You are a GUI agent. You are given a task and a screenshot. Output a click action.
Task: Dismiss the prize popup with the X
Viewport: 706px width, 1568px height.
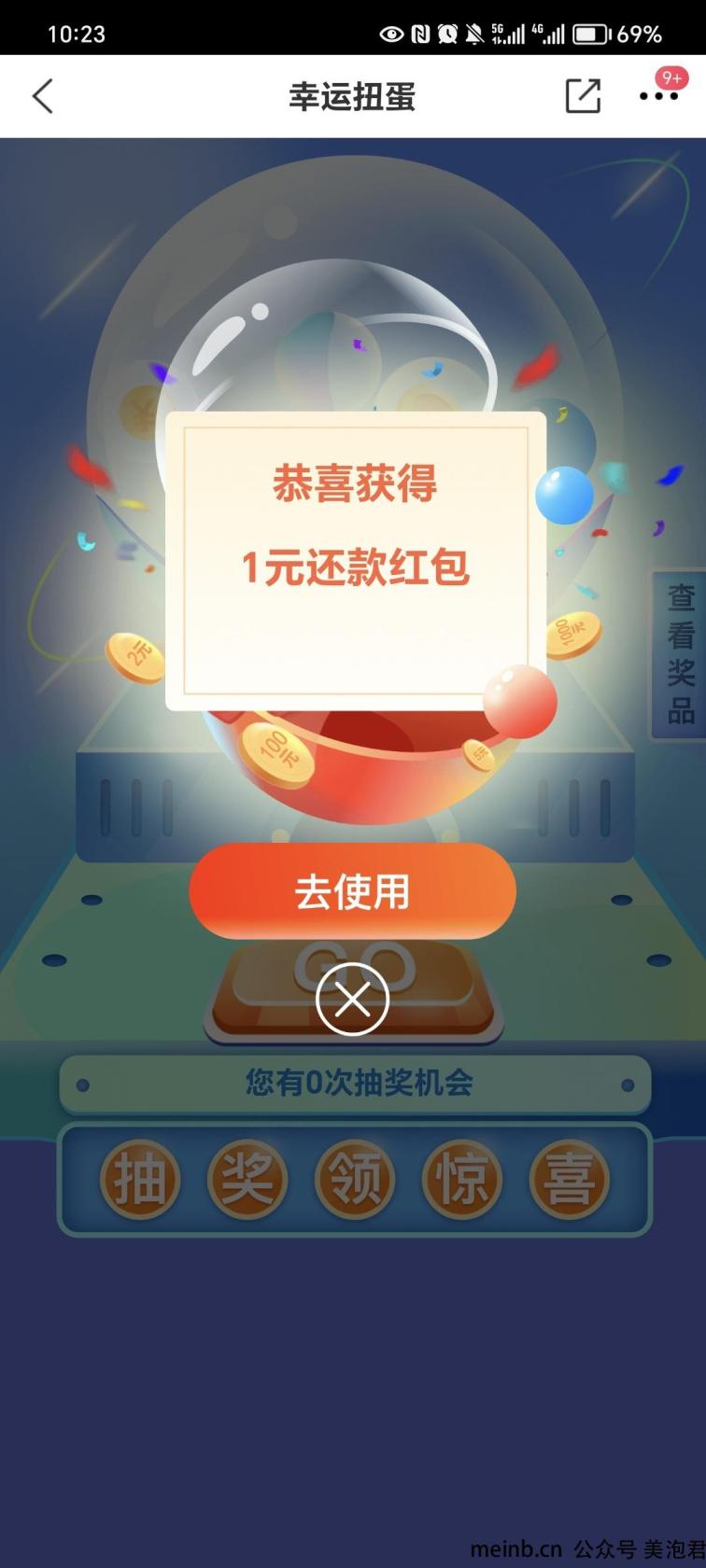352,1001
